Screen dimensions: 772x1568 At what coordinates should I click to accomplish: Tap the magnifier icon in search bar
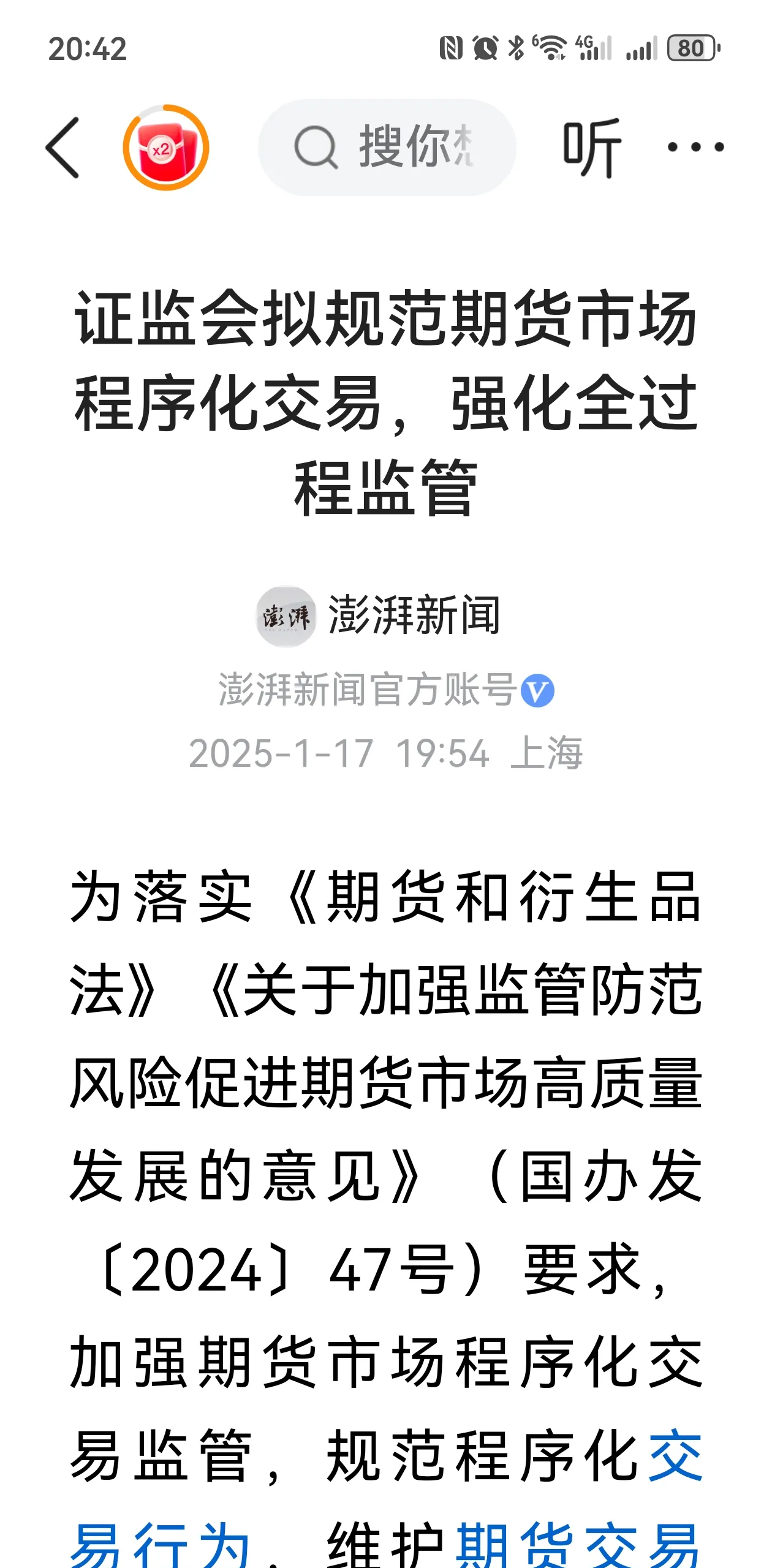316,147
